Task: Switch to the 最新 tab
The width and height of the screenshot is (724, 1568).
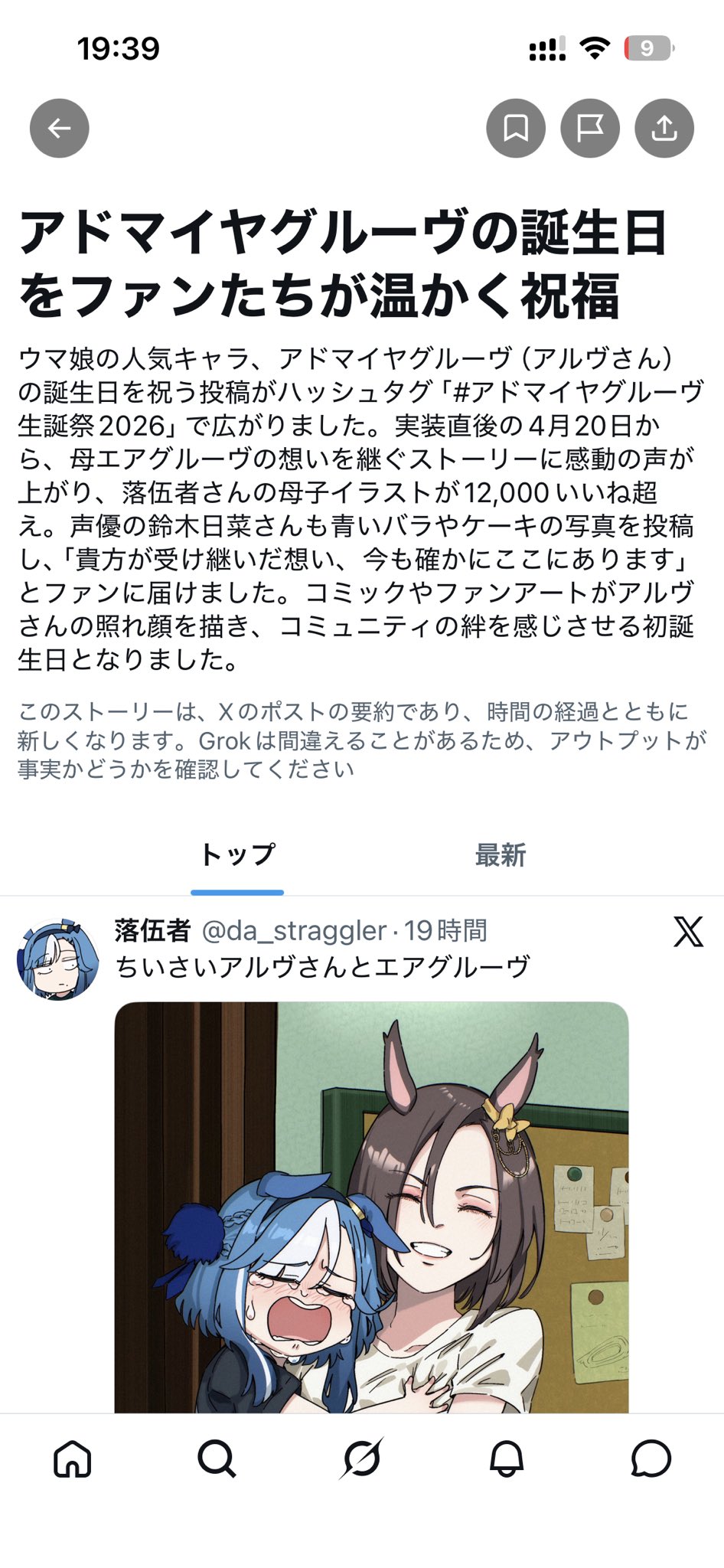Action: tap(501, 855)
